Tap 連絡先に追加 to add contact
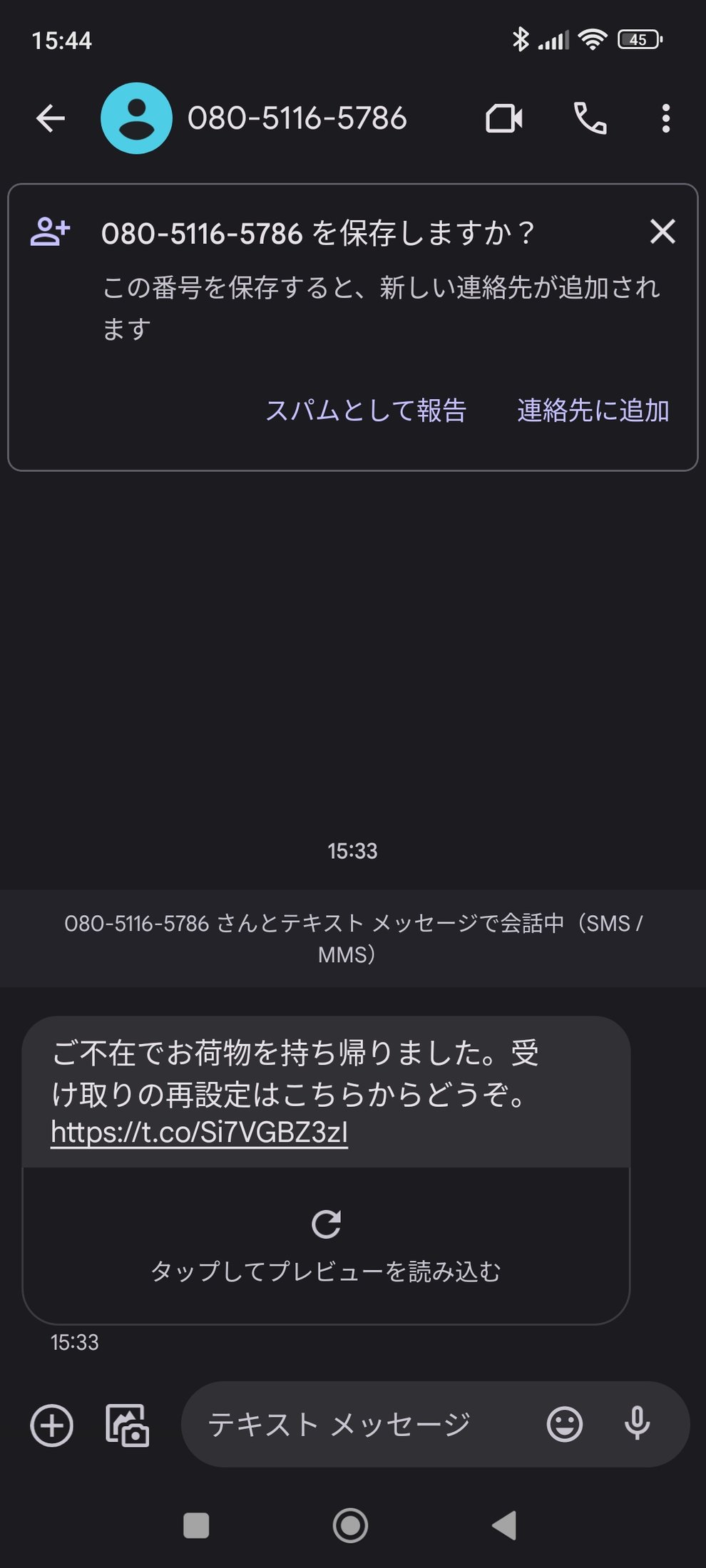Image resolution: width=706 pixels, height=1568 pixels. (593, 411)
